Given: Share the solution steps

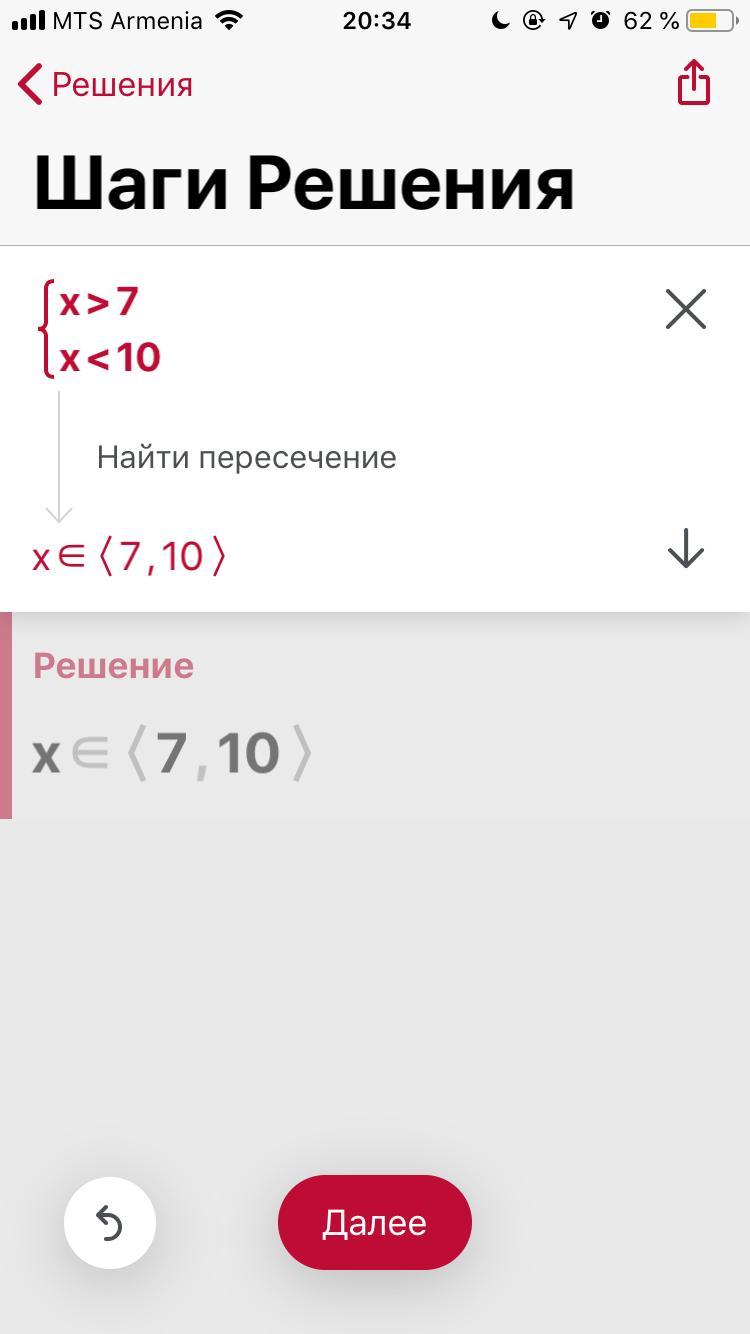Looking at the screenshot, I should [x=693, y=82].
